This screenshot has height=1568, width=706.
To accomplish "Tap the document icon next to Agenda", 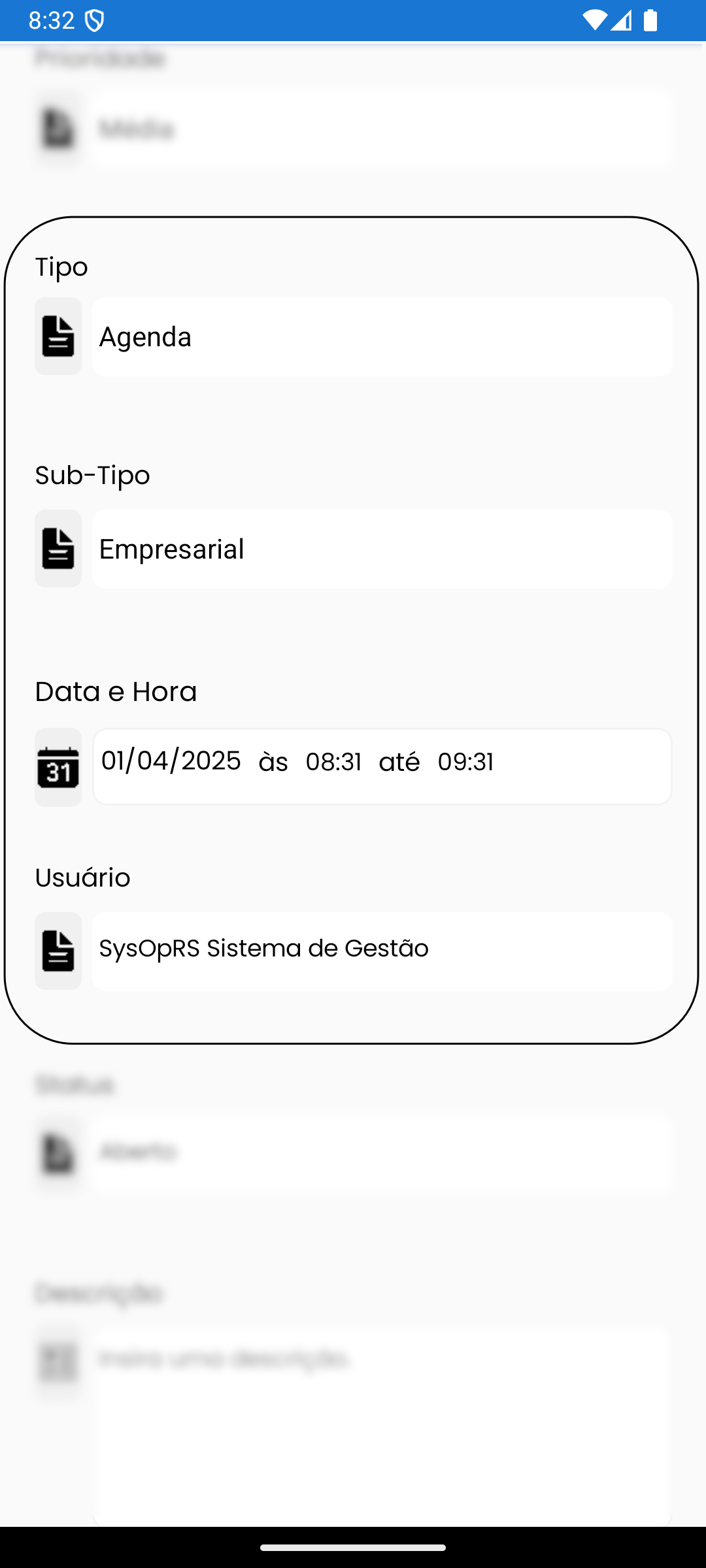I will pos(58,336).
